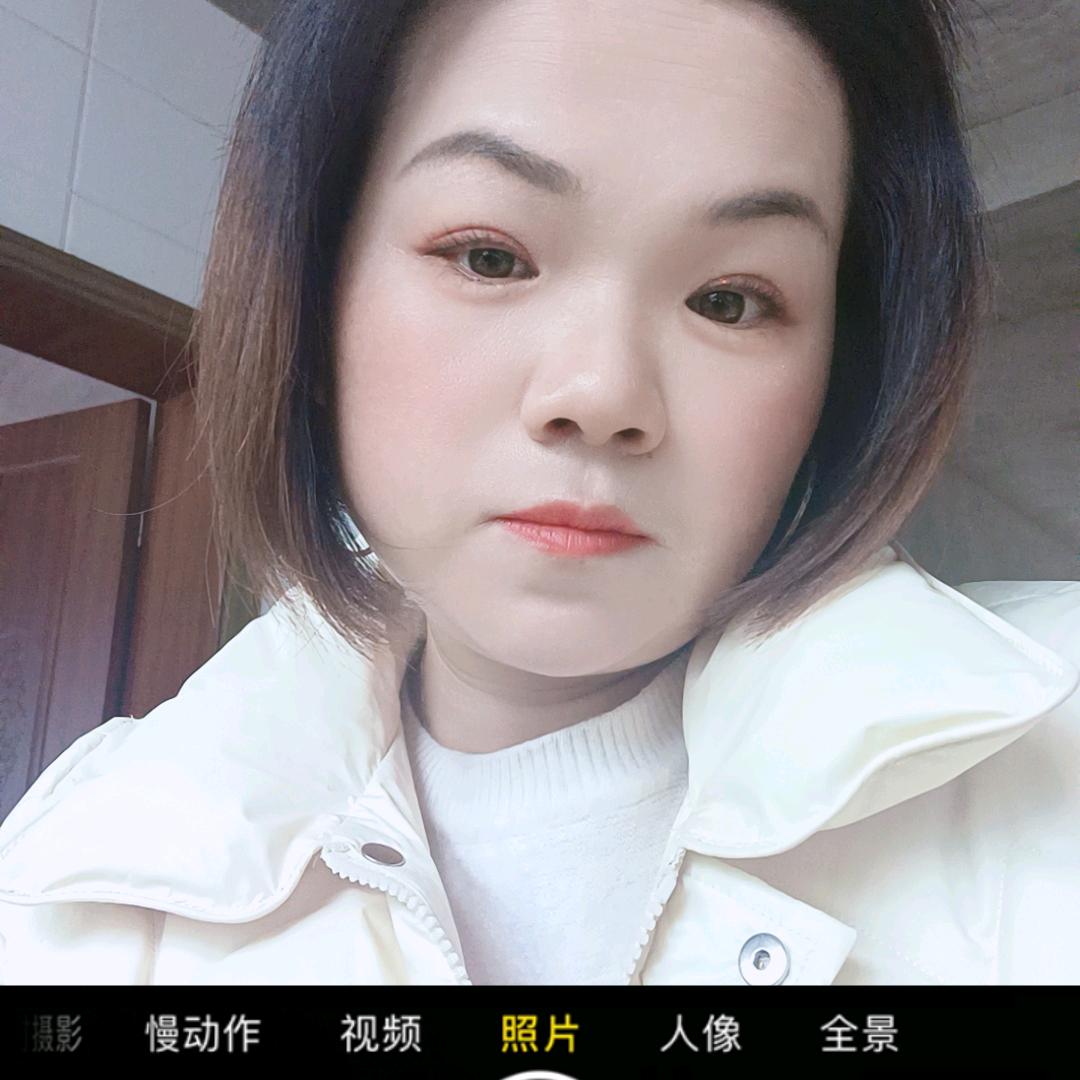Select the partly hidden 摄影 time-lapse mode
1080x1080 pixels.
coord(55,1034)
